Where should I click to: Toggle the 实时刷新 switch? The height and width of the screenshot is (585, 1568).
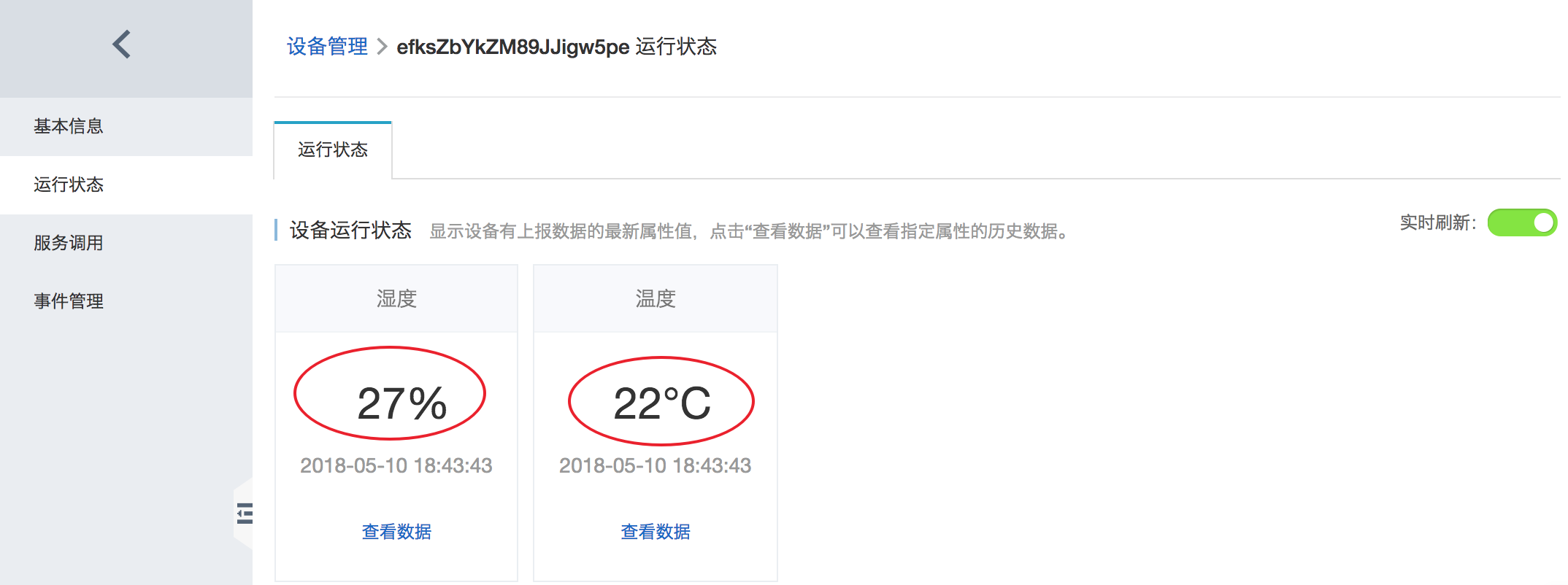point(1521,222)
